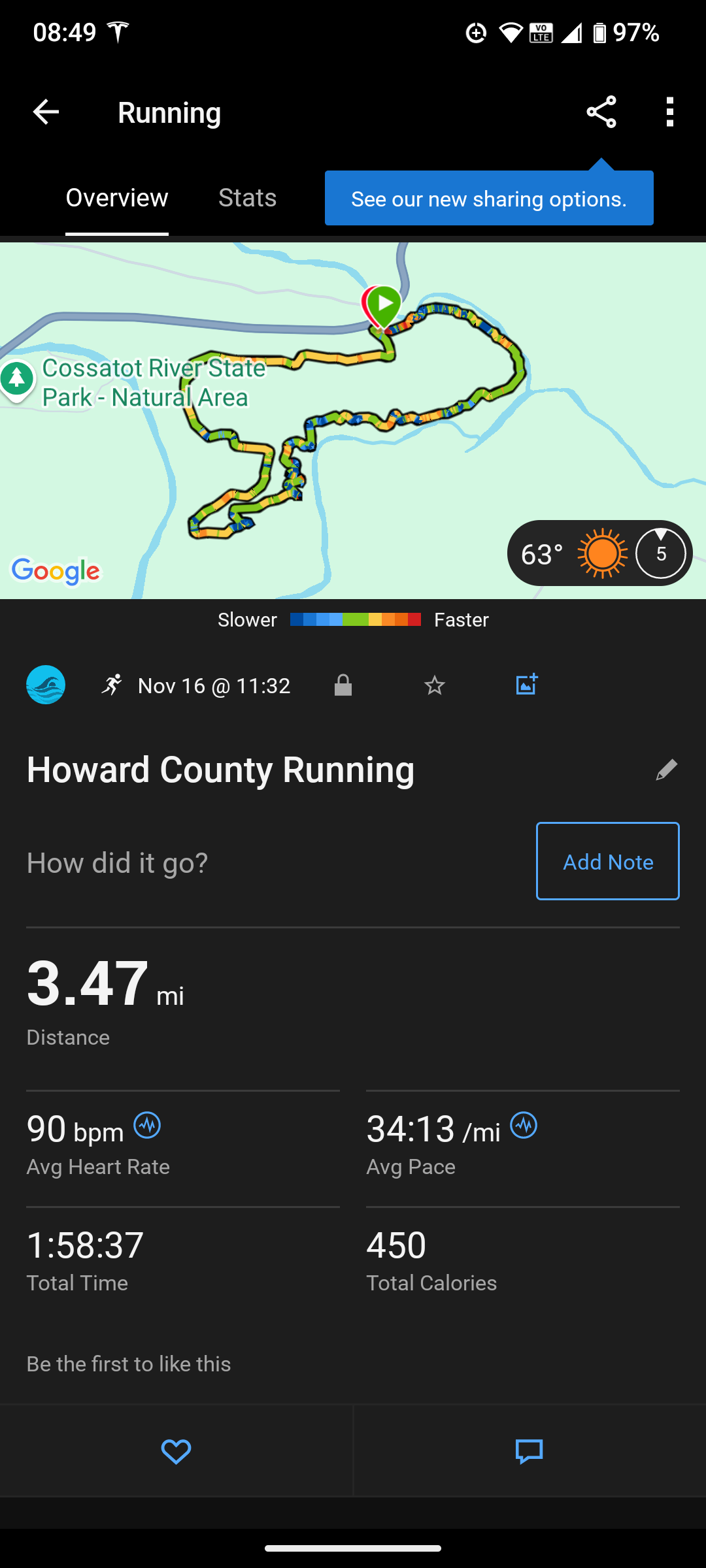Switch to the Stats tab
The image size is (706, 1568).
(247, 198)
